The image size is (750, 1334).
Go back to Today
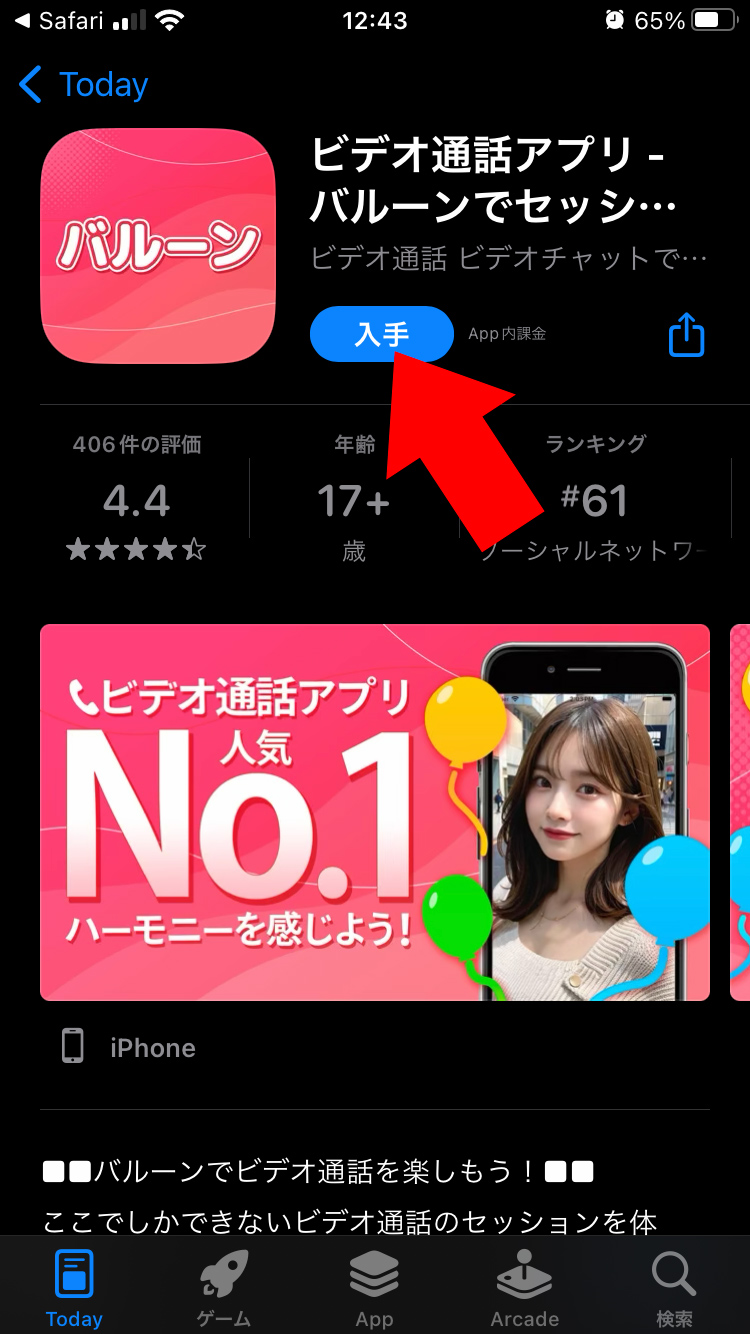click(x=83, y=85)
